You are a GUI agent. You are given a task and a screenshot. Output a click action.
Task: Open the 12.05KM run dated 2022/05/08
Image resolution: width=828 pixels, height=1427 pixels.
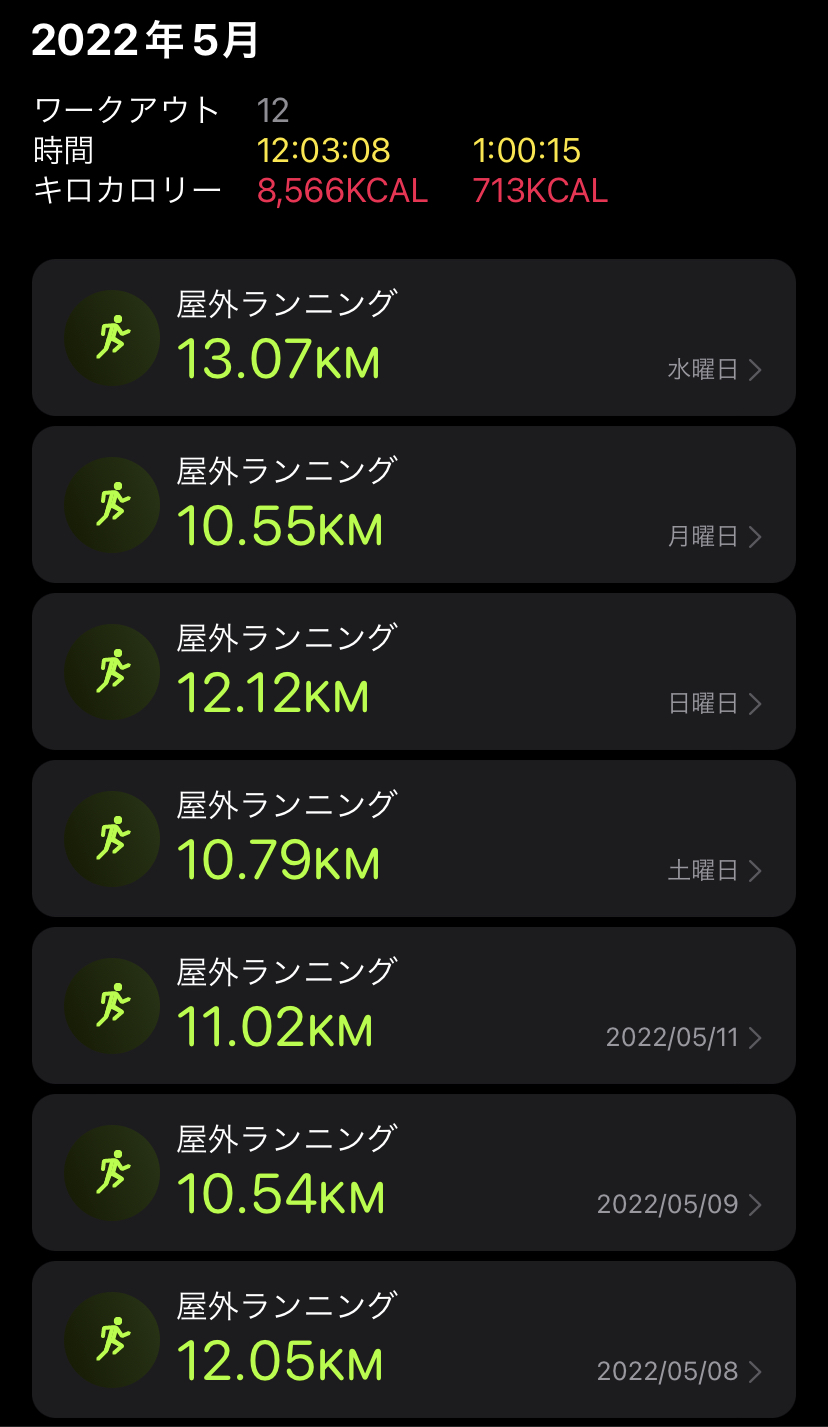tap(414, 1339)
